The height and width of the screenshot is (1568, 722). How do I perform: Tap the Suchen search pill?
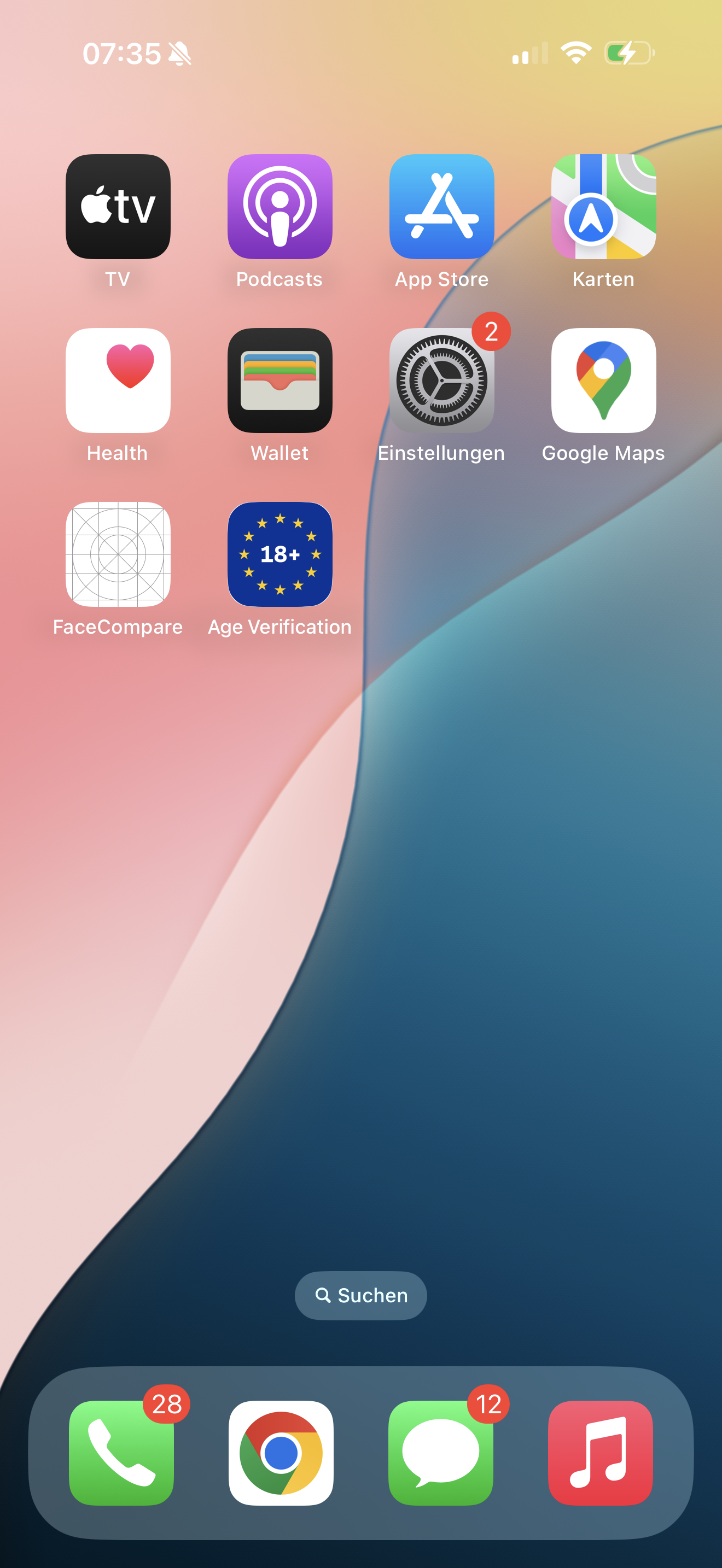tap(360, 1295)
